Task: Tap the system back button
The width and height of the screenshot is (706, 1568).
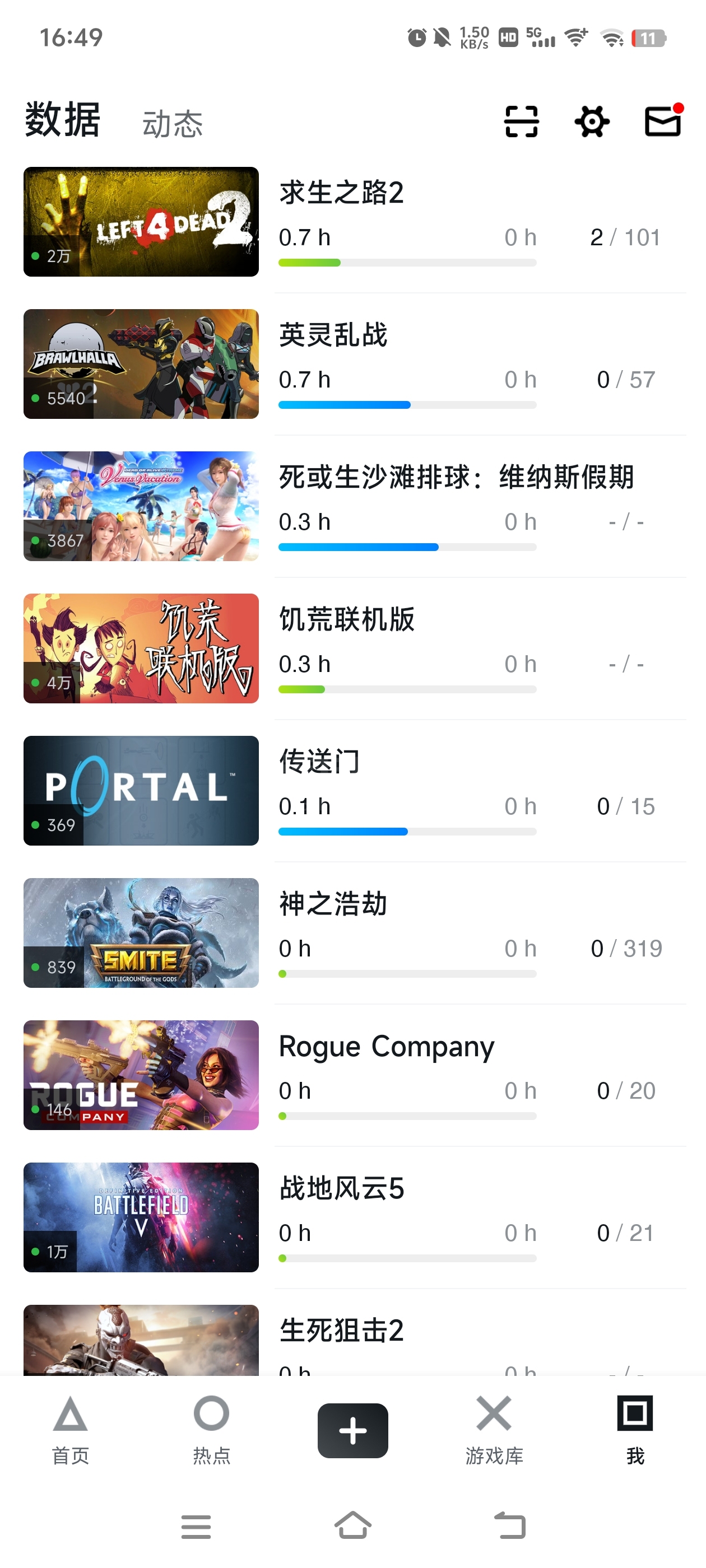Action: pyautogui.click(x=509, y=1525)
